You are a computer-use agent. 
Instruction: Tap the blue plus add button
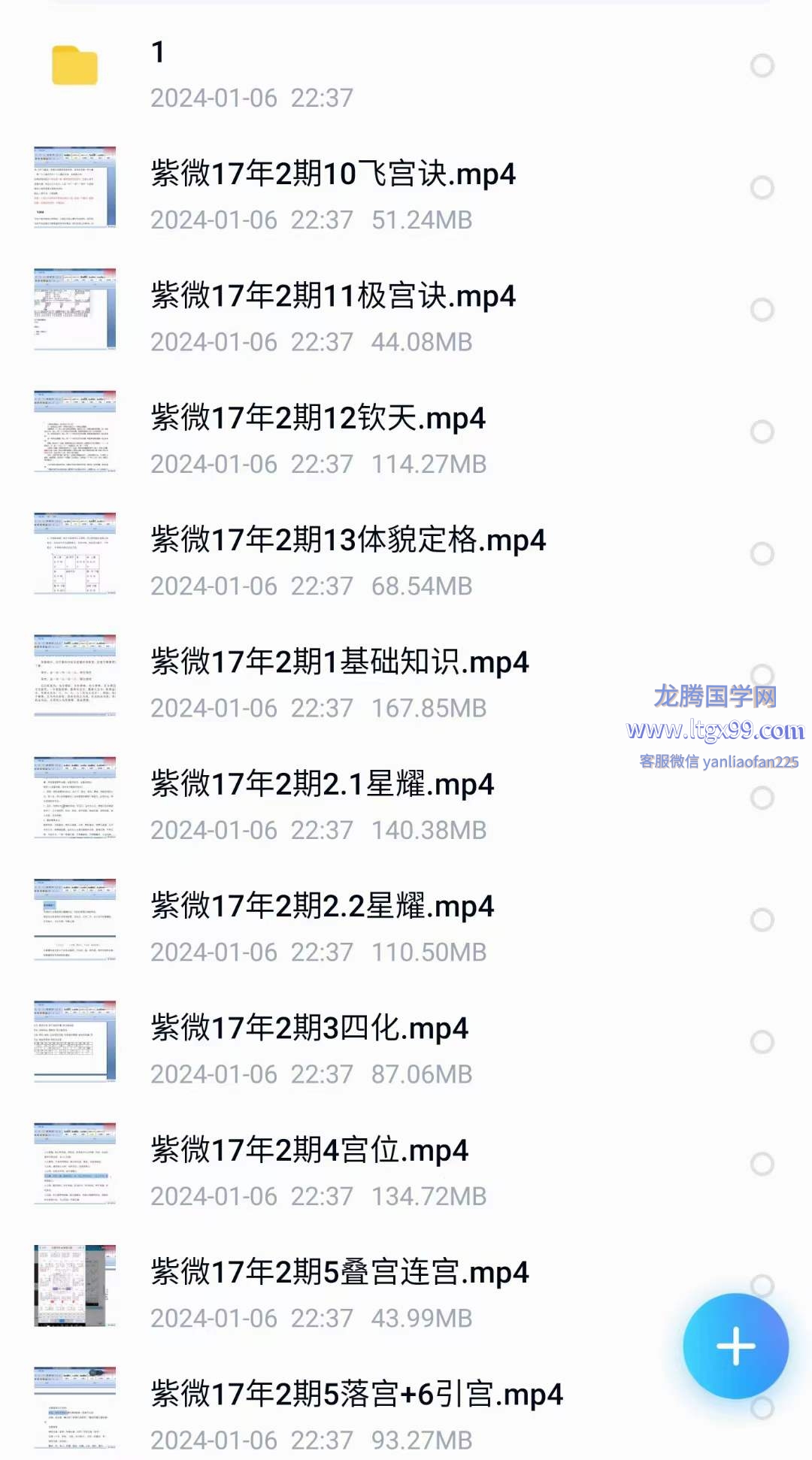[x=735, y=1346]
